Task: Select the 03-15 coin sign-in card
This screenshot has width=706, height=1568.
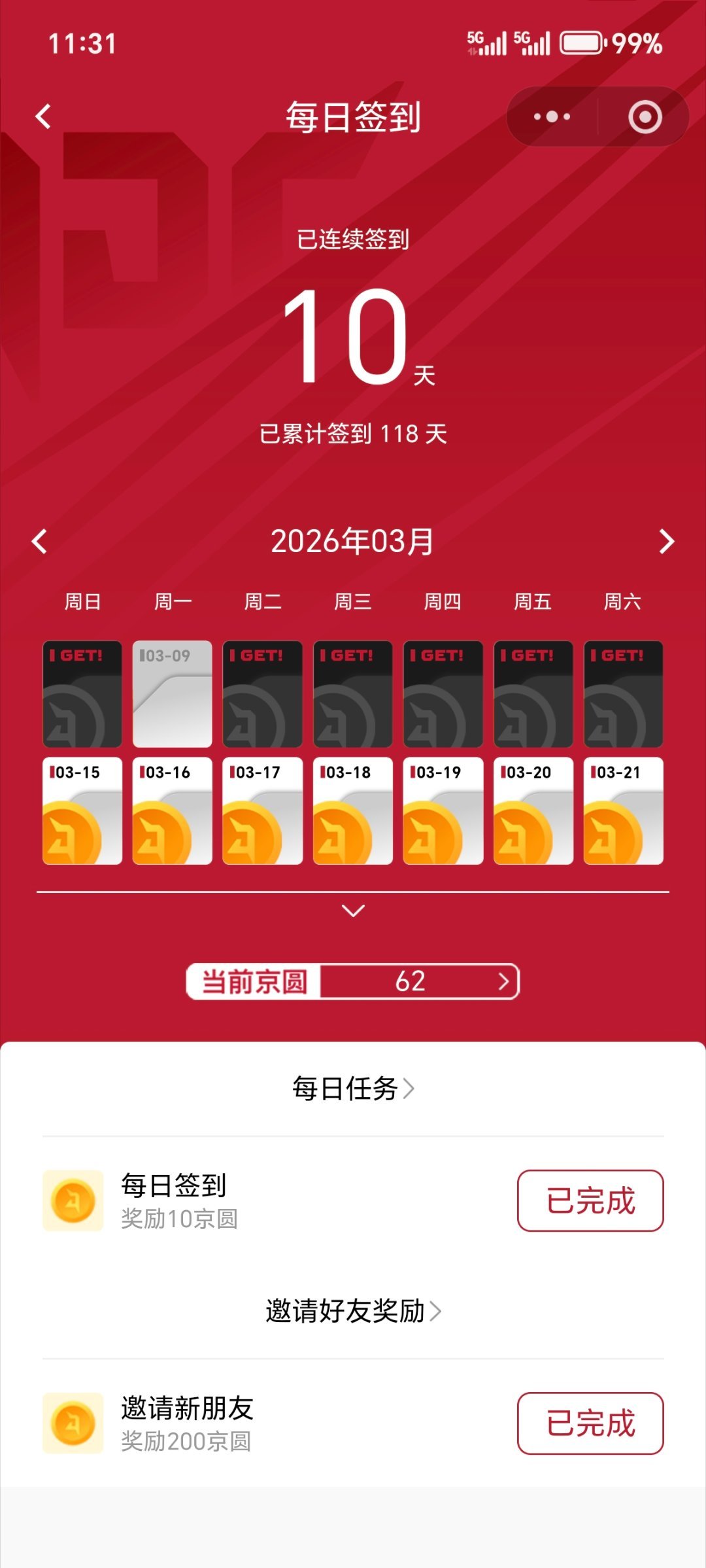Action: pyautogui.click(x=82, y=811)
